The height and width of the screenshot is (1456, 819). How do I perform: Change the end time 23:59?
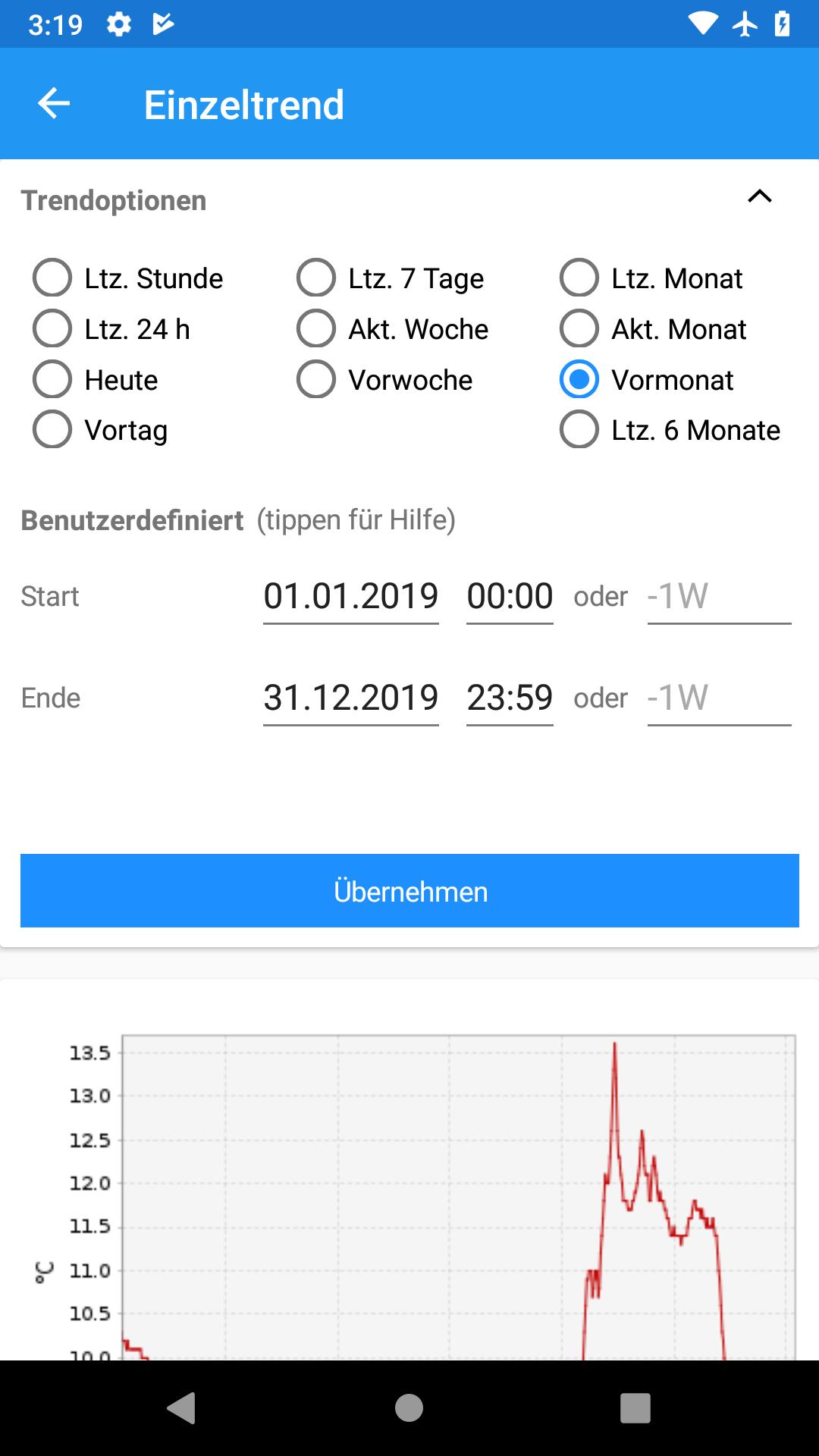pos(510,698)
